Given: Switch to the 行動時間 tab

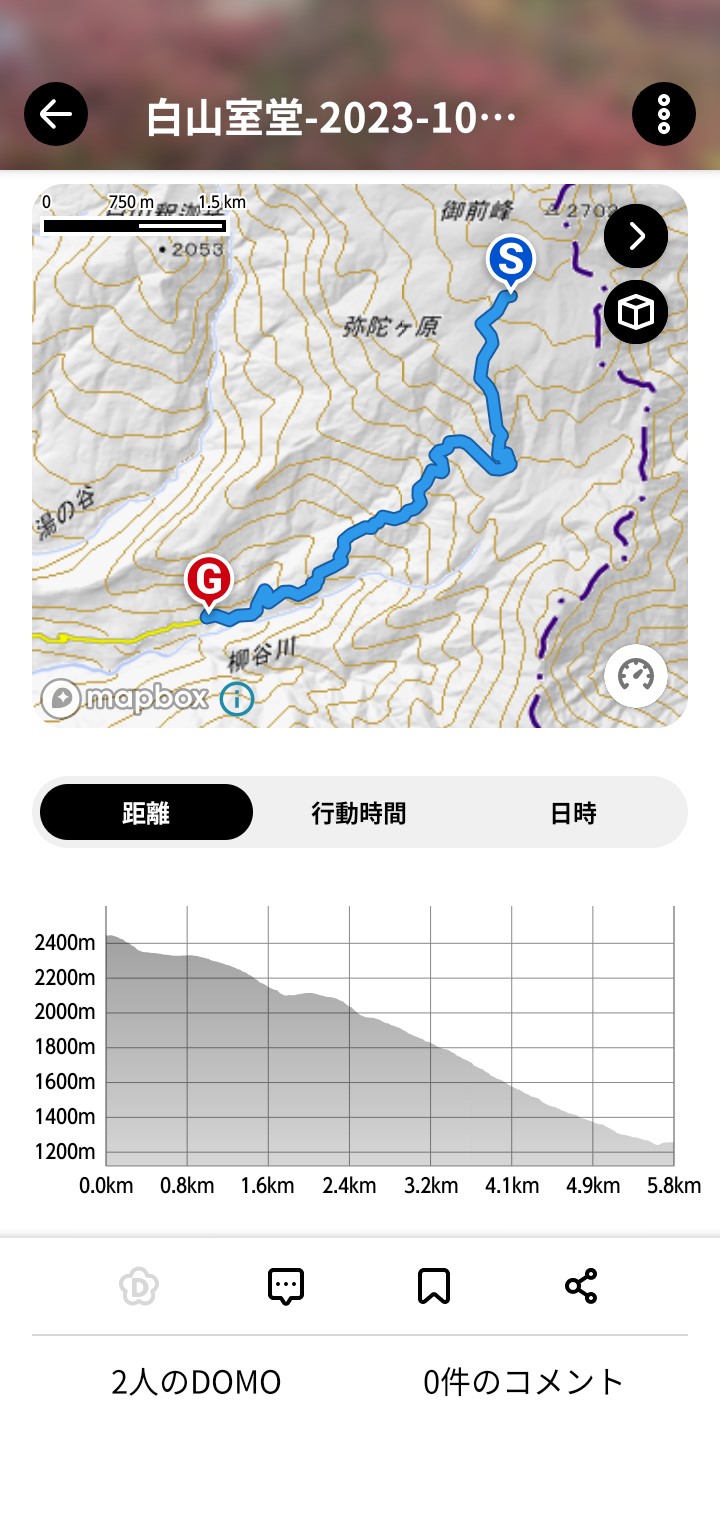Looking at the screenshot, I should point(359,813).
